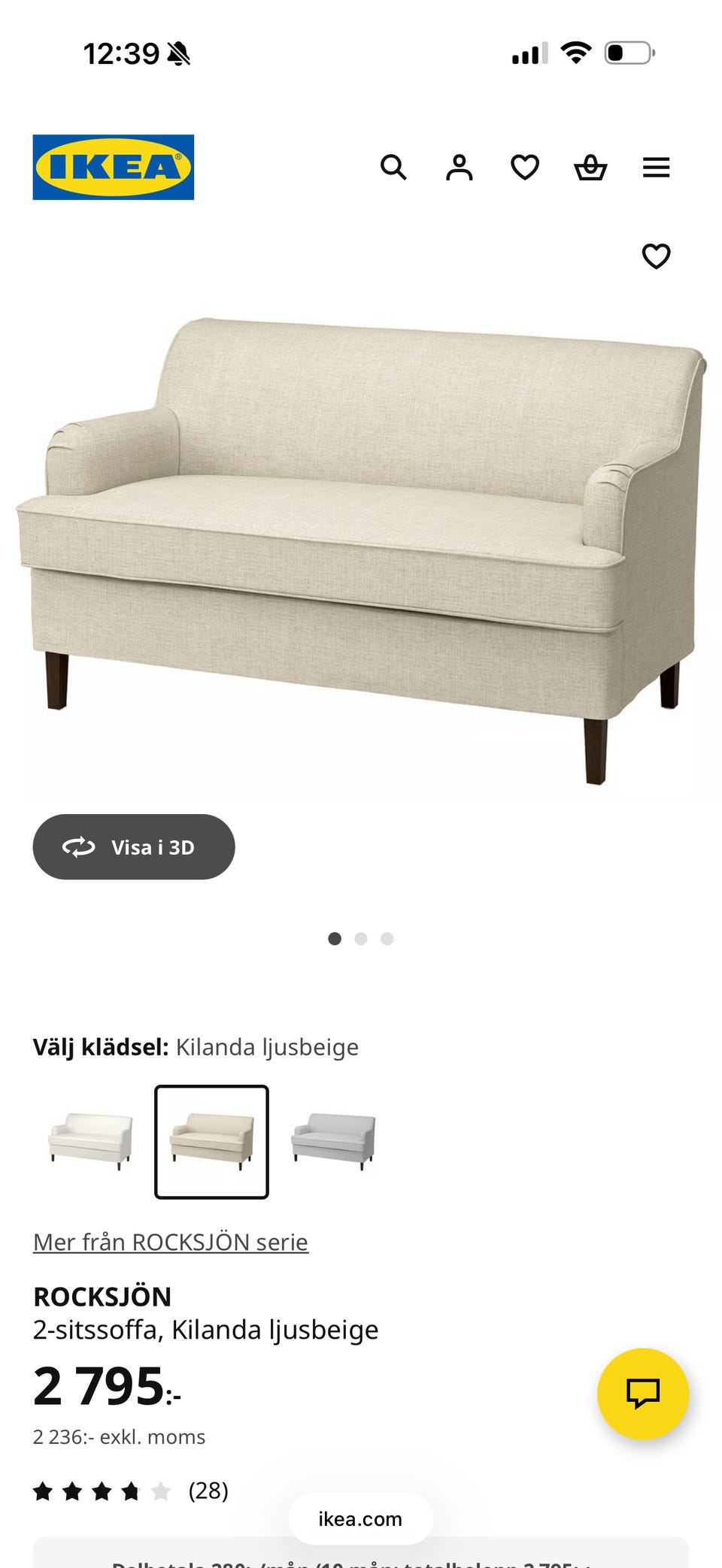Viewport: 722px width, 1568px height.
Task: Open the favorites wishlist page
Action: pyautogui.click(x=525, y=167)
